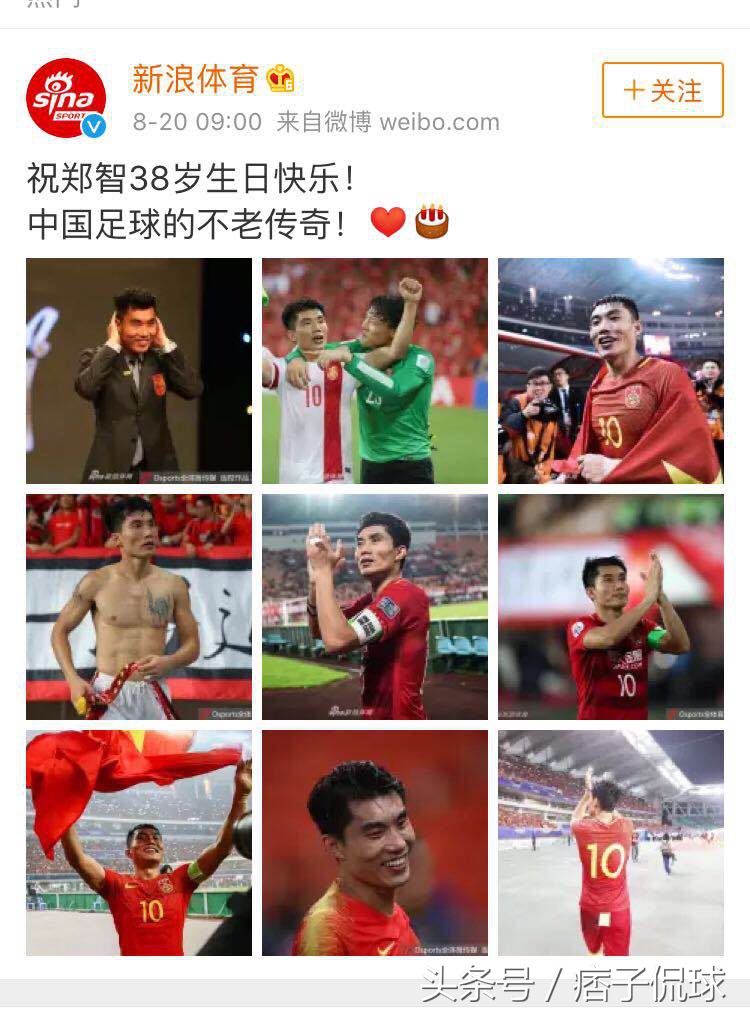
Task: Click the blue V verification badge on avatar
Action: coord(95,125)
